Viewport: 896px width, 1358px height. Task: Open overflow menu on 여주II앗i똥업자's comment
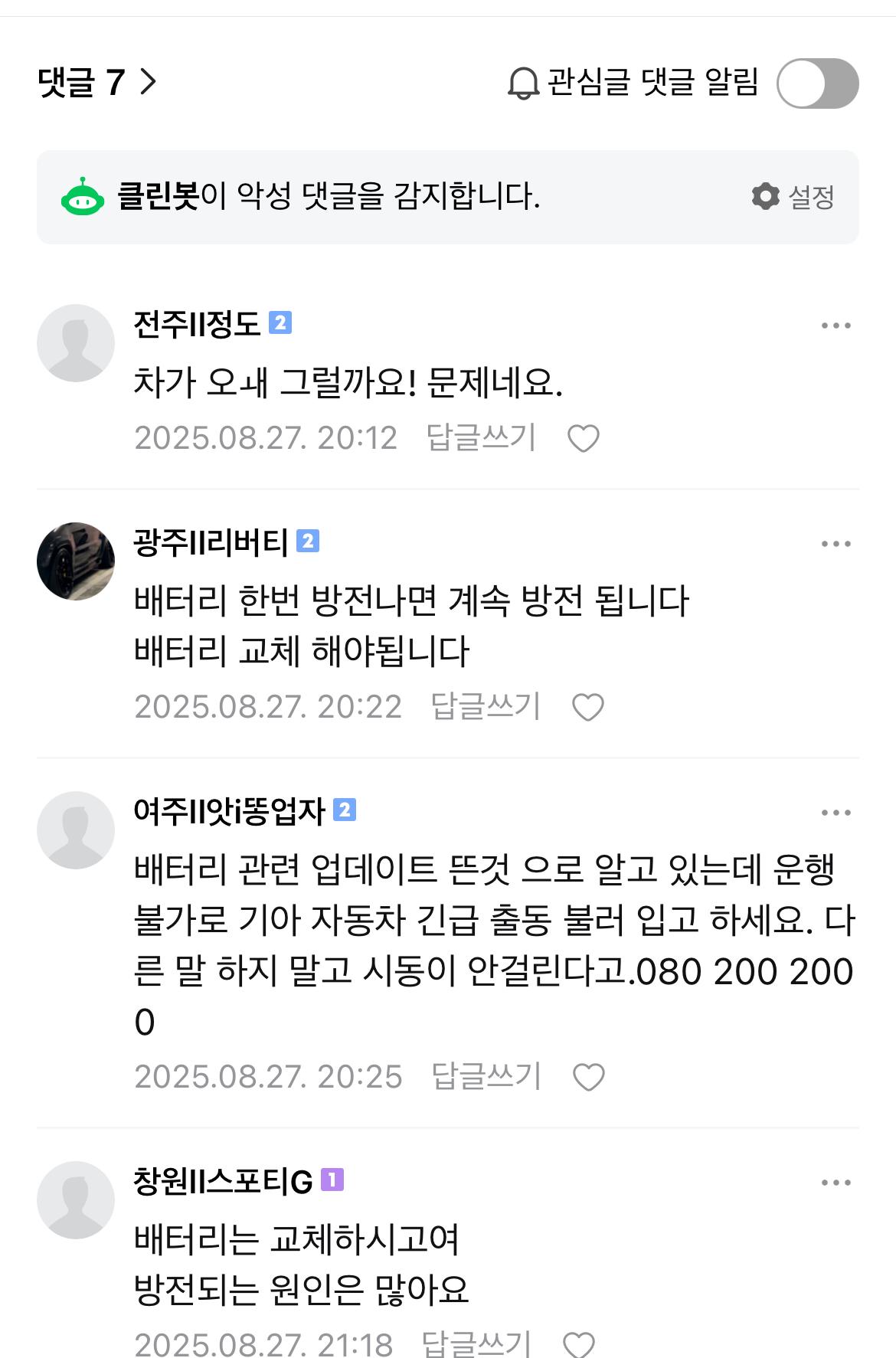(x=836, y=813)
